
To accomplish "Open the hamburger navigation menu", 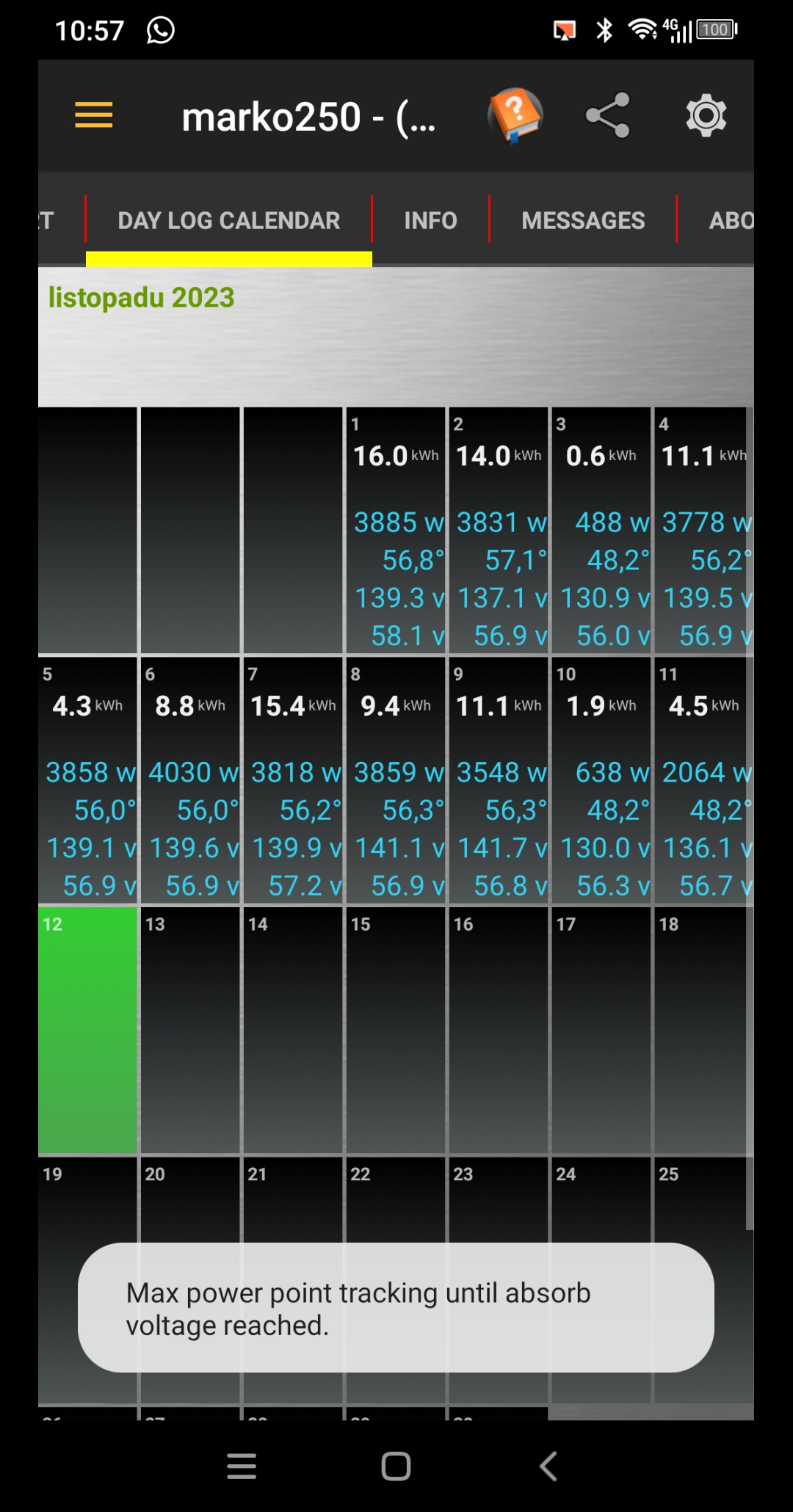I will [94, 115].
